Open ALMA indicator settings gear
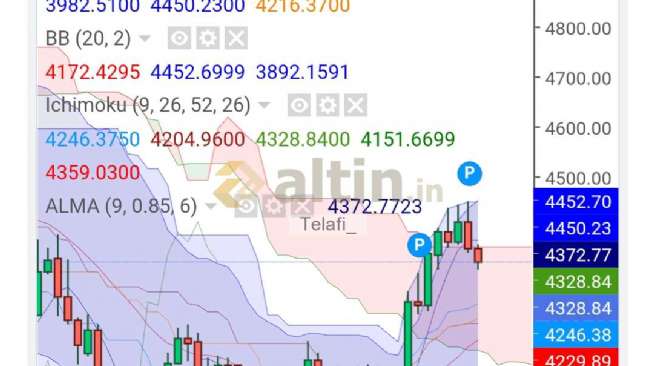 pos(274,206)
